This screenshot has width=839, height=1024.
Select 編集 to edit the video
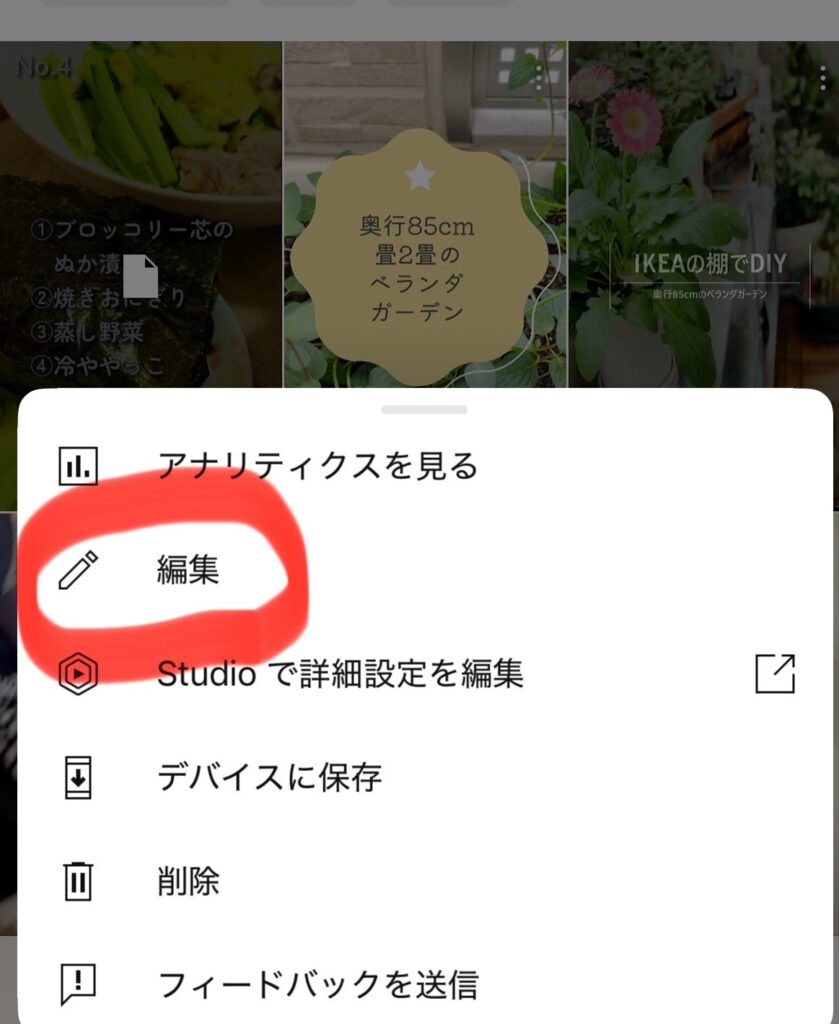pos(188,570)
